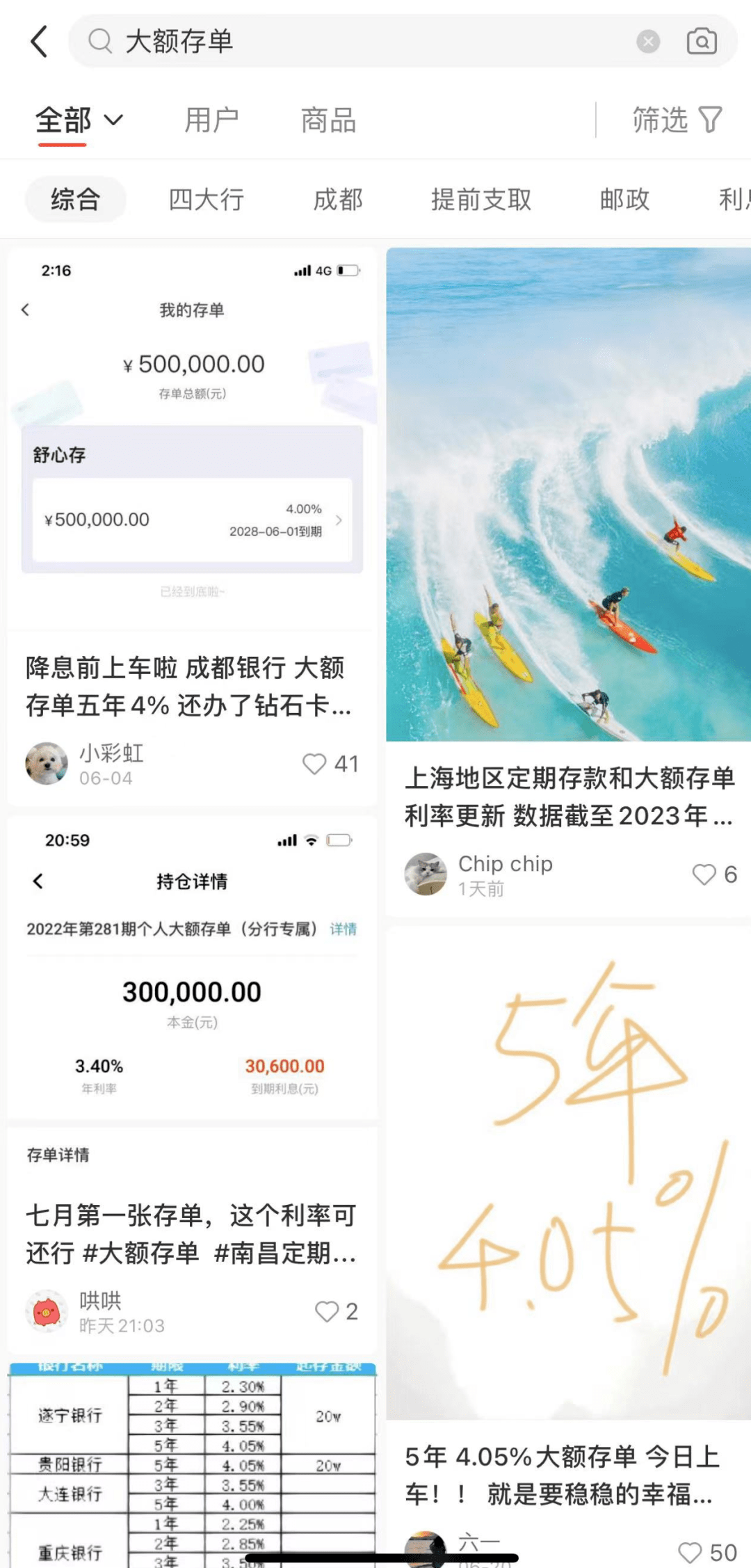Filter by 邮政 chip
This screenshot has height=1568, width=751.
click(x=624, y=200)
